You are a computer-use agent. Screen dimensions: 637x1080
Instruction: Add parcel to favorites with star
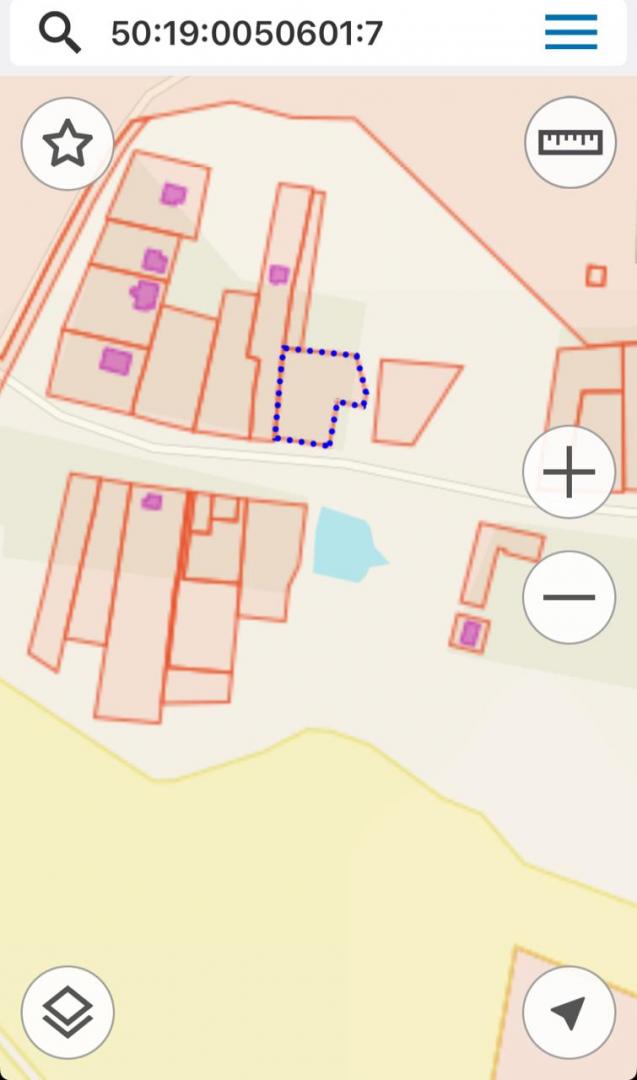click(x=67, y=144)
